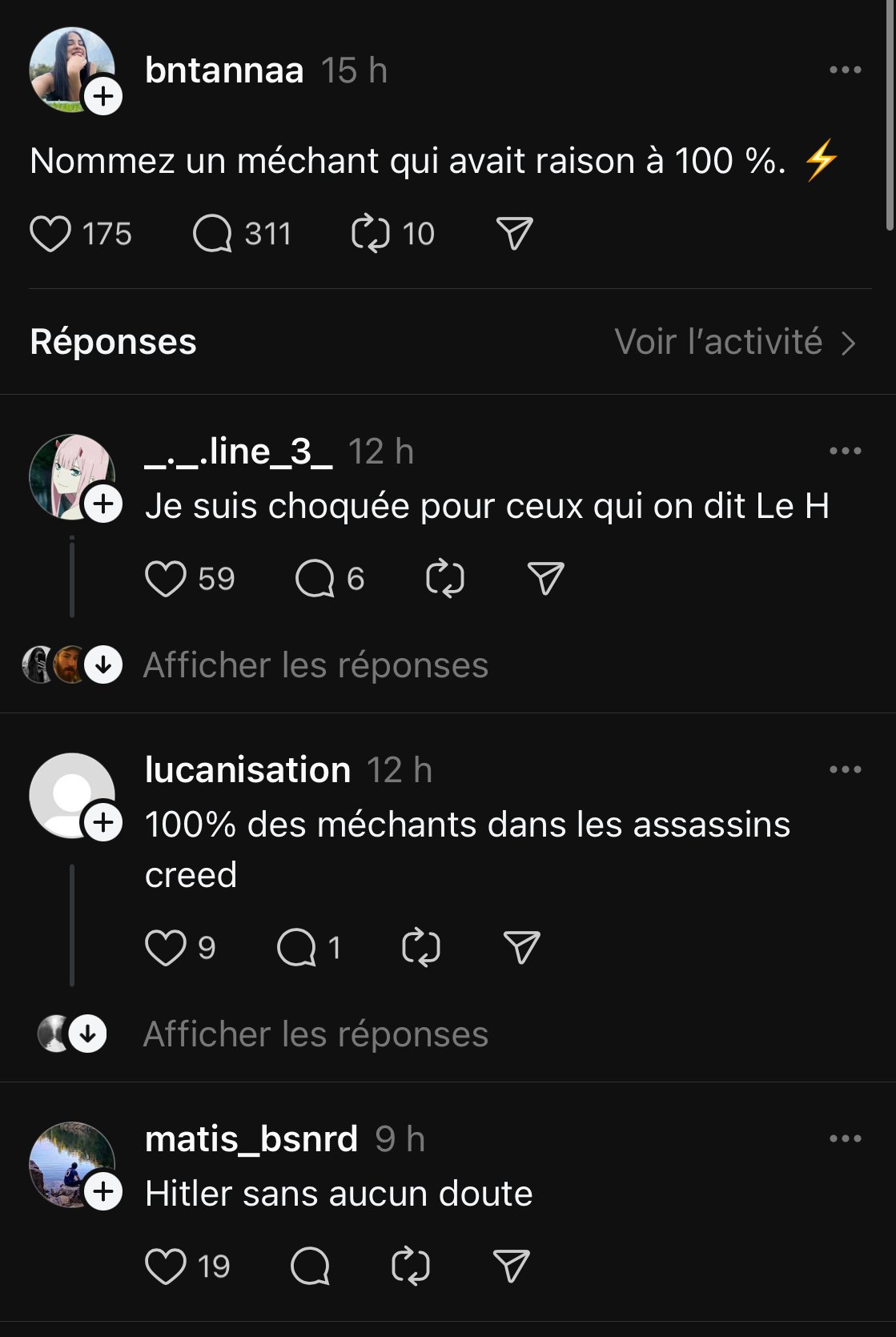
Task: Like matis_bsnrd's reply
Action: pyautogui.click(x=166, y=1267)
